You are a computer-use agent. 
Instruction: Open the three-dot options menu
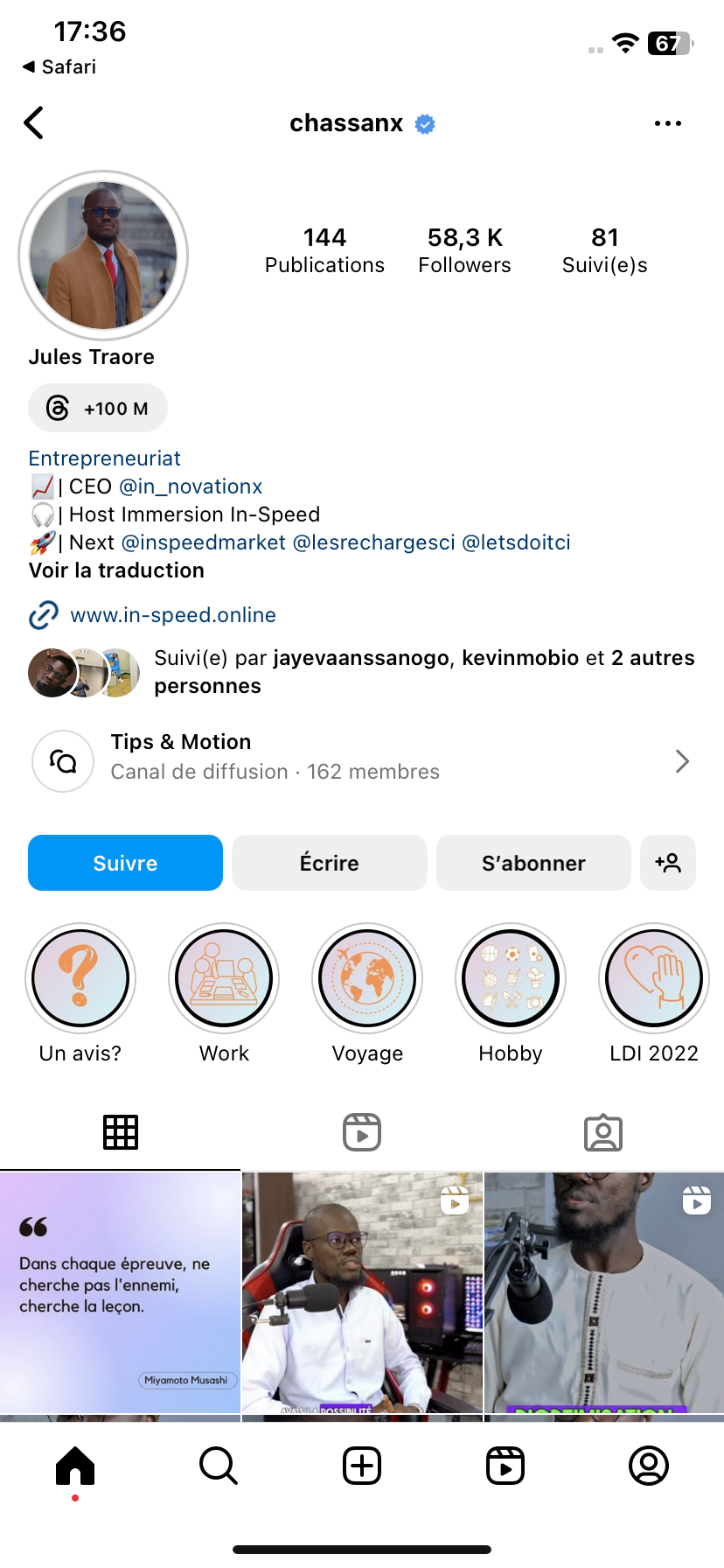667,123
